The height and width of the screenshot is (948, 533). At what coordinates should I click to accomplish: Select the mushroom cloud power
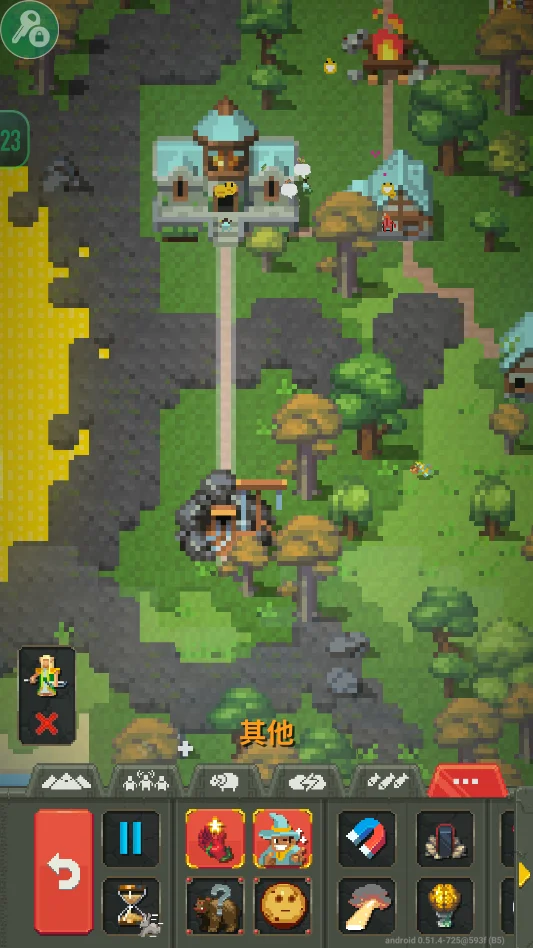click(x=366, y=906)
